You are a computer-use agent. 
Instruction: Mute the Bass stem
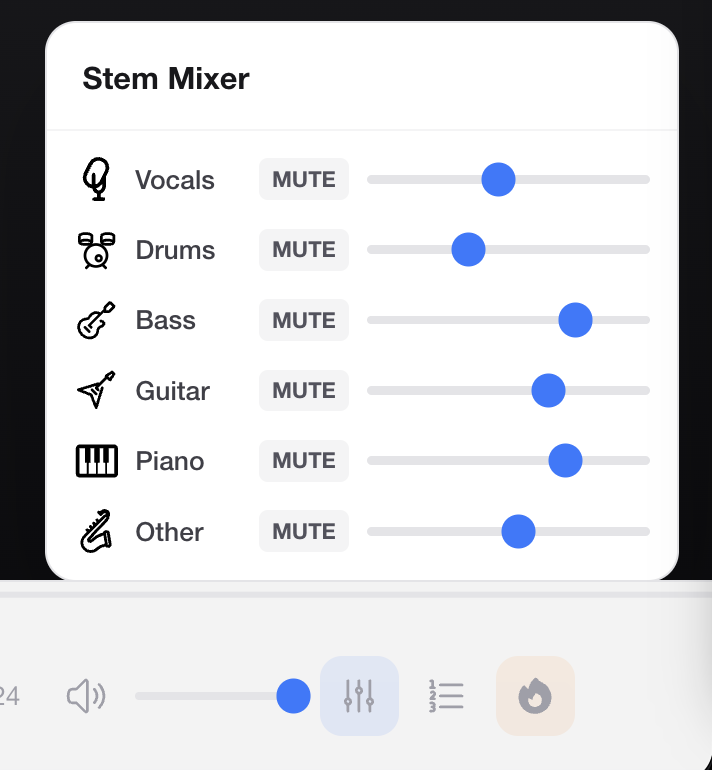304,320
